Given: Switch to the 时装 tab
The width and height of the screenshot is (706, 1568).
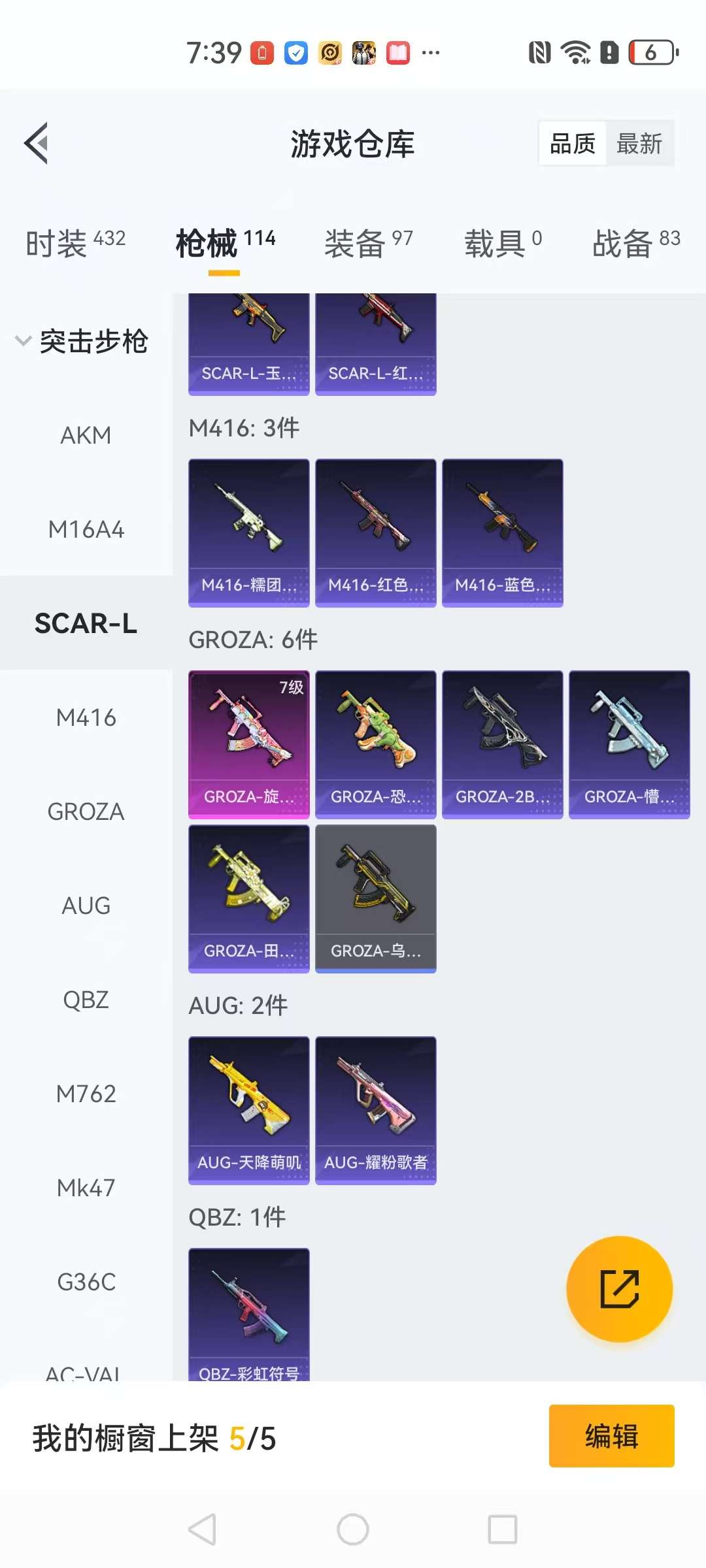Looking at the screenshot, I should [75, 243].
